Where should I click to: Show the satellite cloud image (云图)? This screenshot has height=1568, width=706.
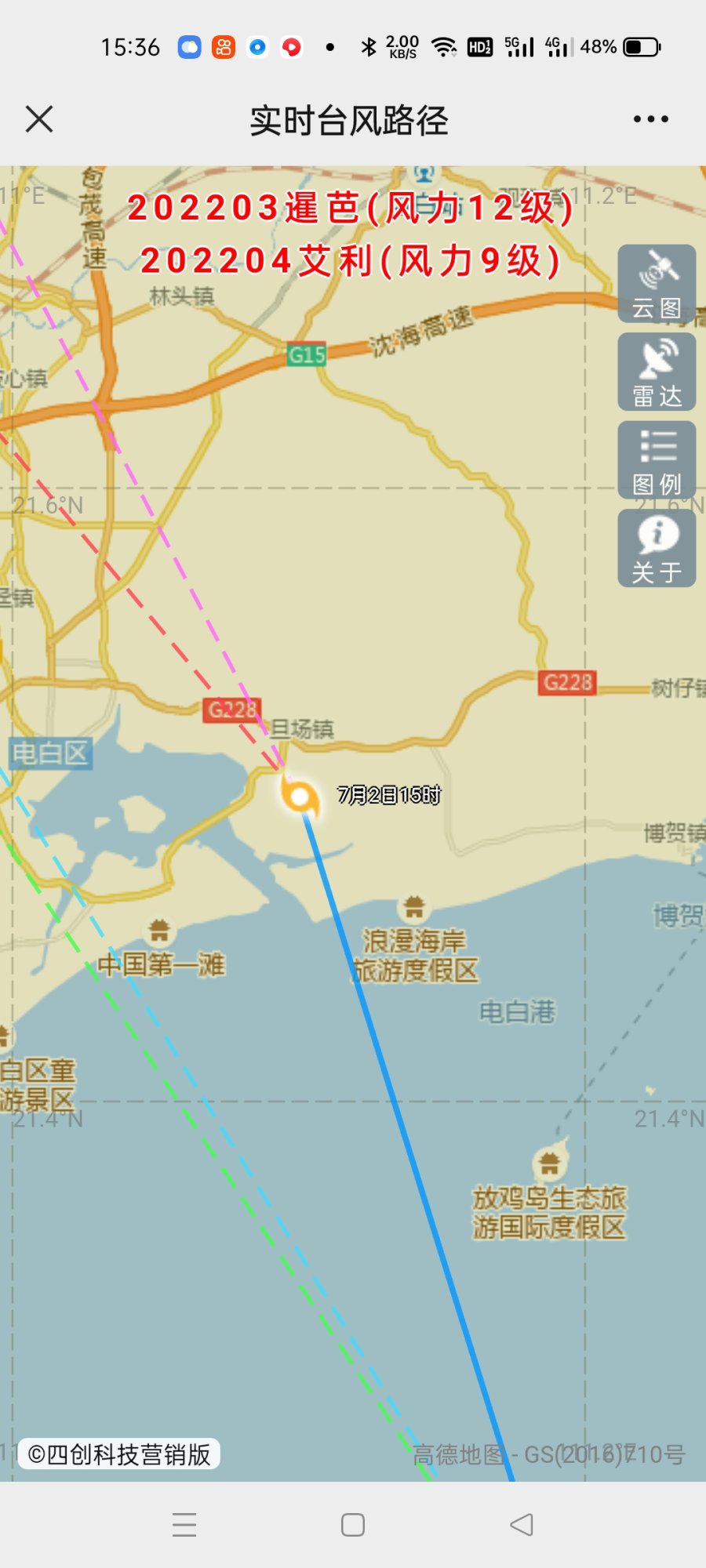pos(657,284)
